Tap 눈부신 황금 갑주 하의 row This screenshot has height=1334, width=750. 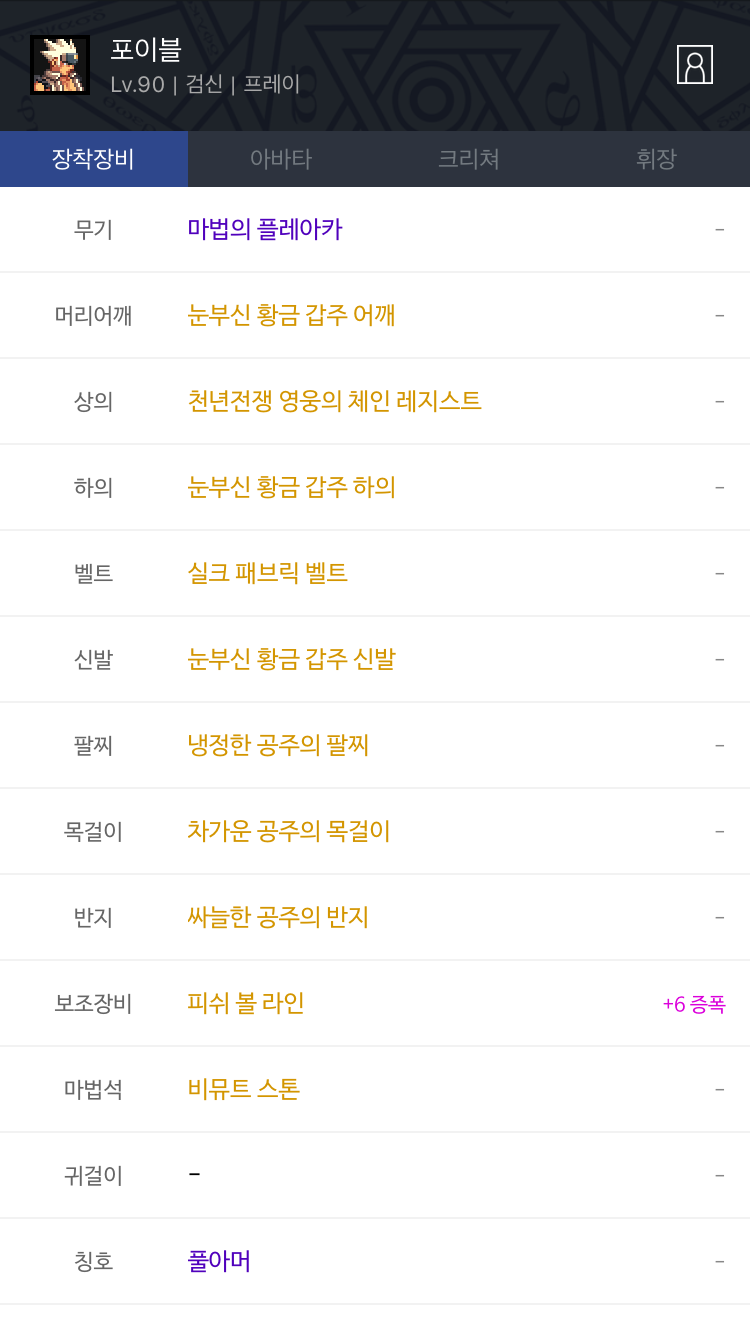[x=291, y=488]
